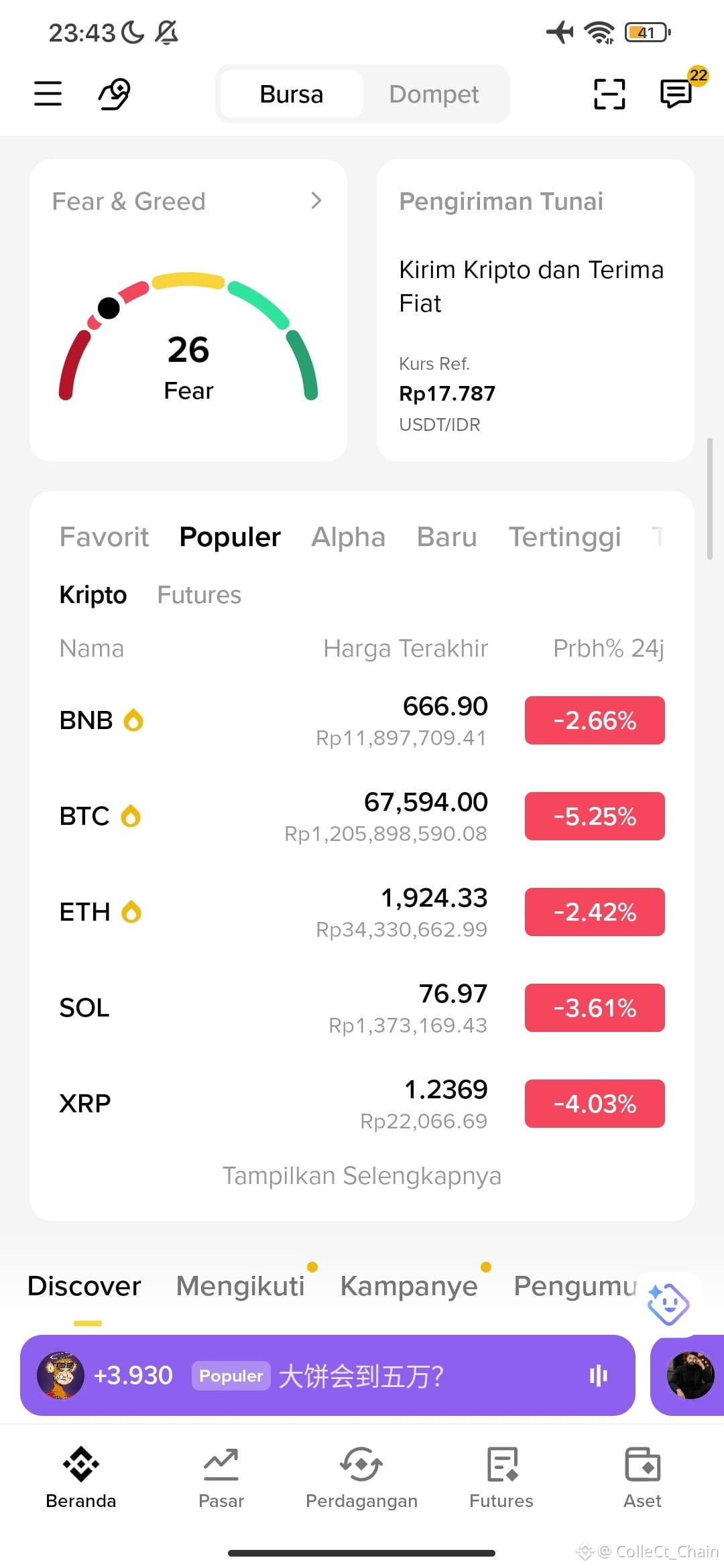Show the Tertinggi list

(x=564, y=537)
